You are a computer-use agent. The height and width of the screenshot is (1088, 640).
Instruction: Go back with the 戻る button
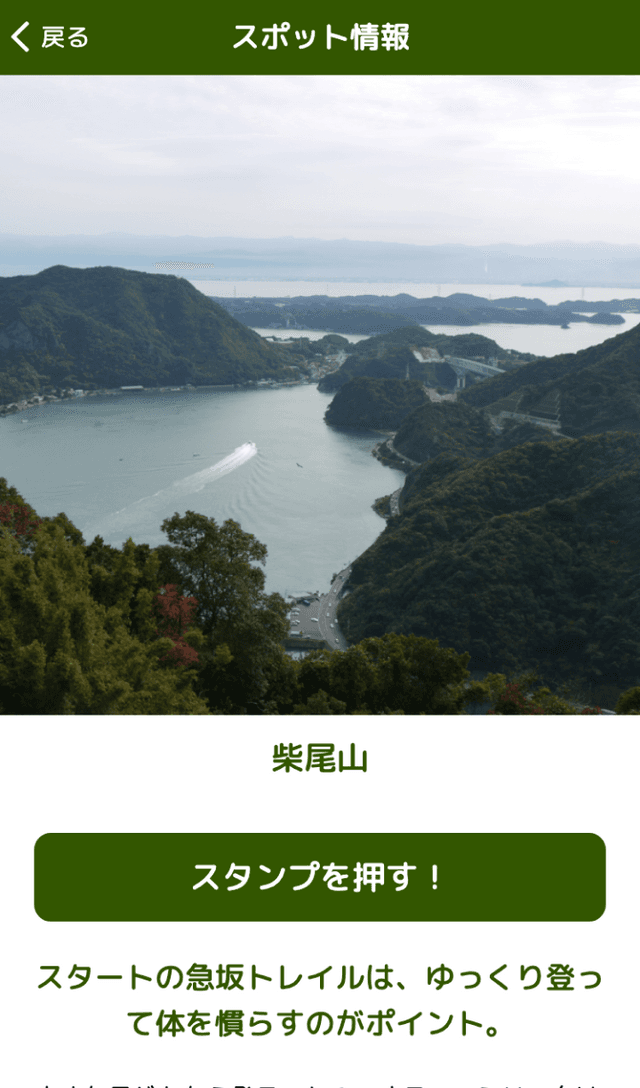(50, 38)
